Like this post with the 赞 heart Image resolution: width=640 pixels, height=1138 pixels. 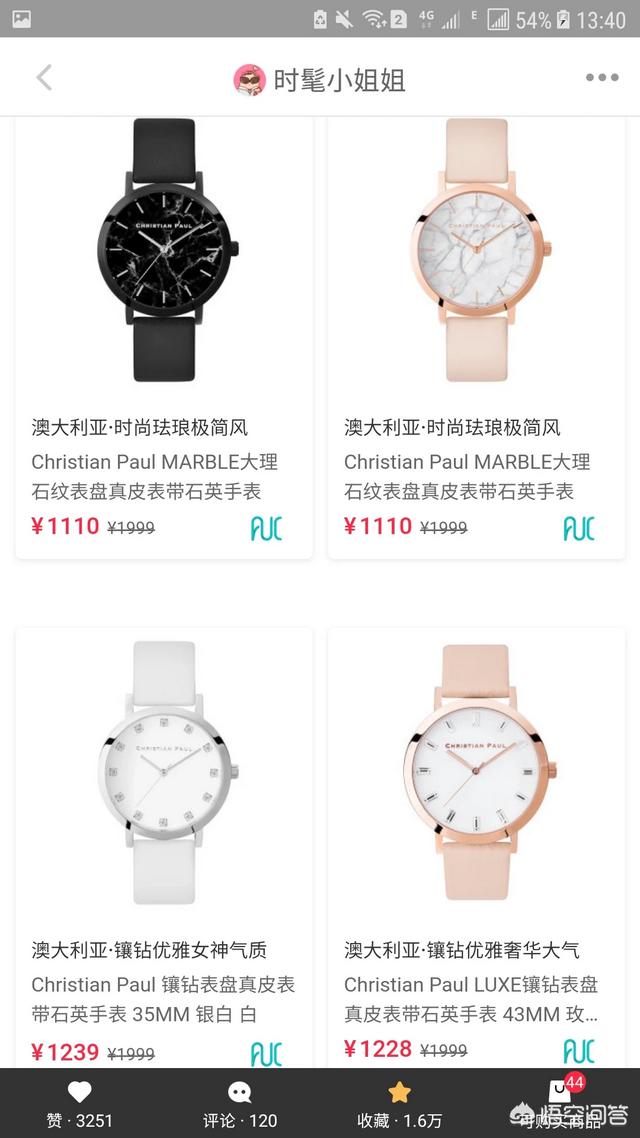point(80,1103)
